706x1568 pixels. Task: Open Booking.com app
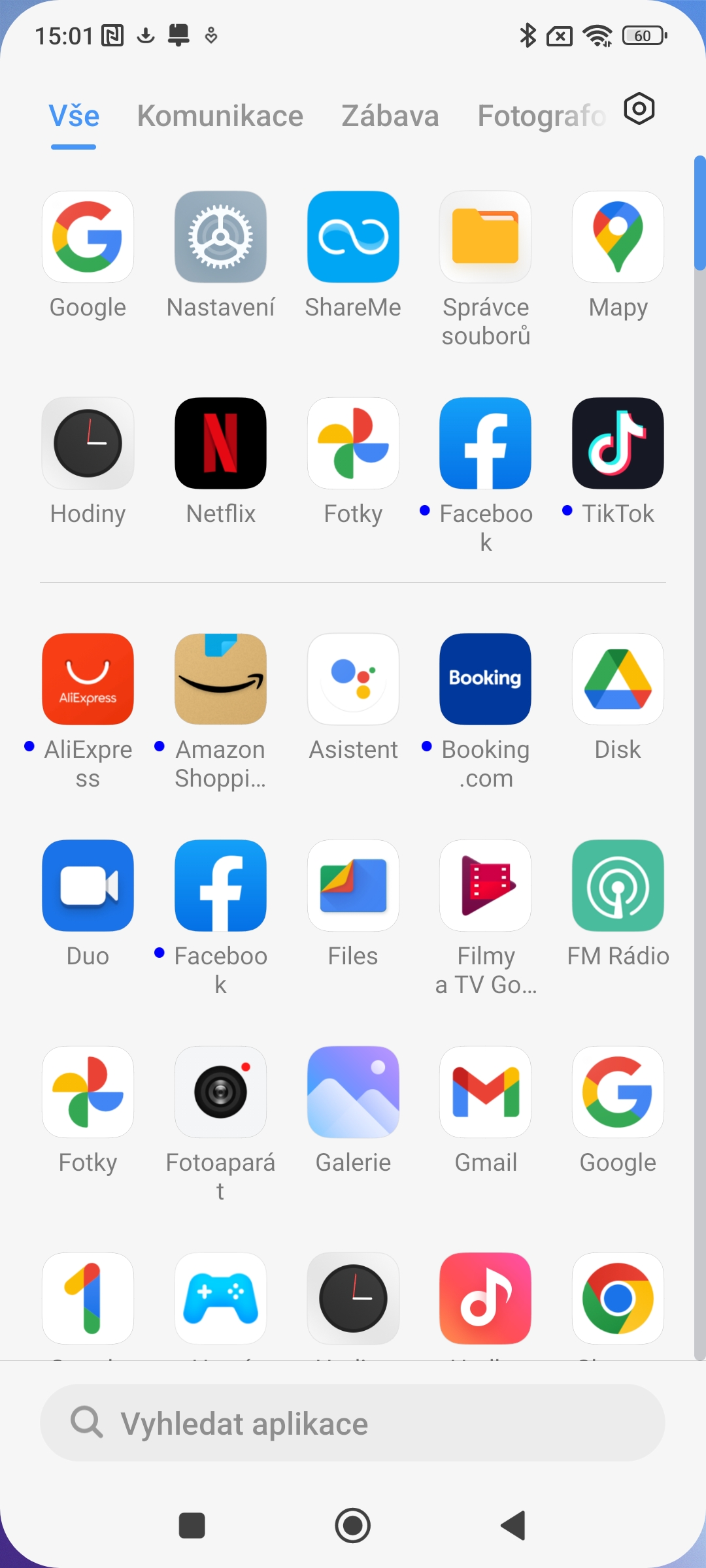[485, 679]
